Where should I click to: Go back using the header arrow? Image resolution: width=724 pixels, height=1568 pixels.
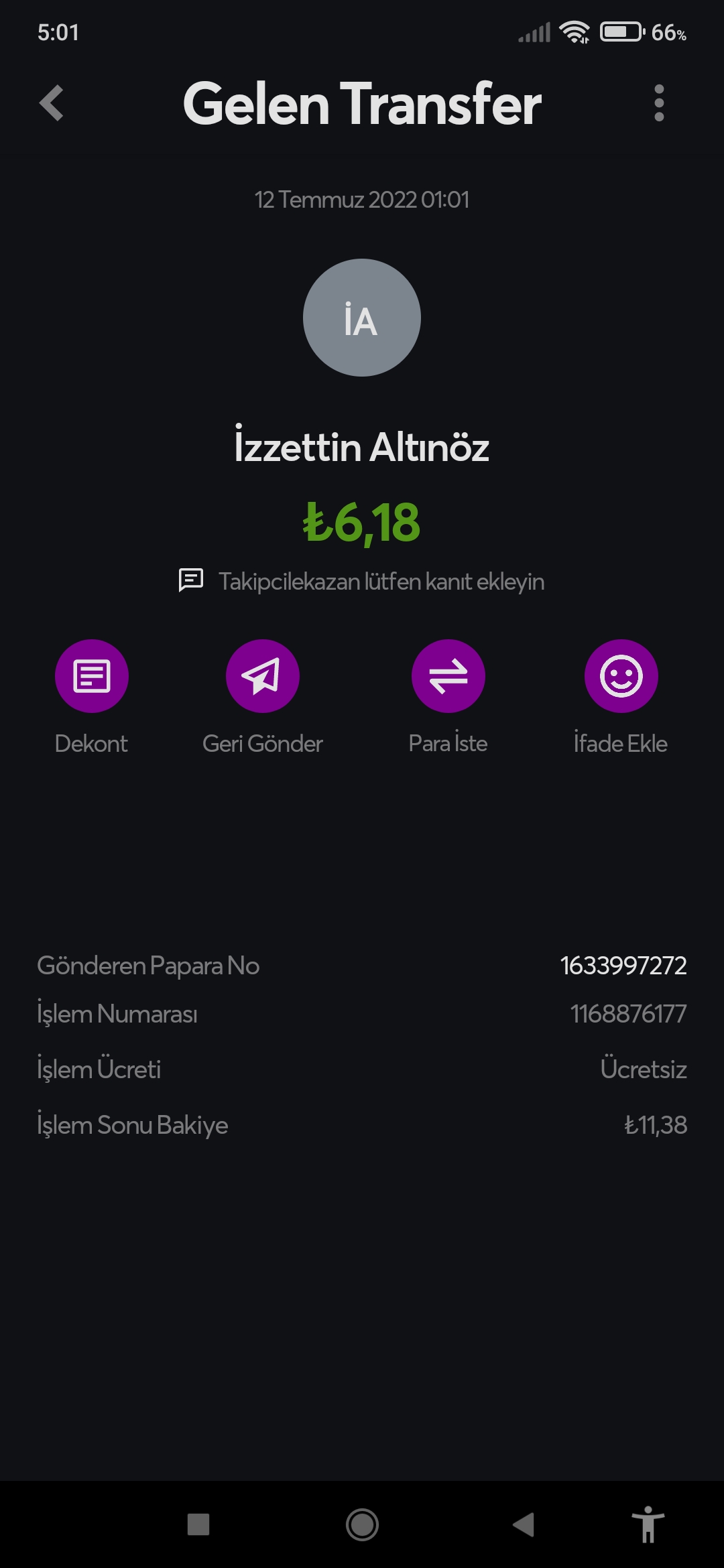tap(52, 103)
